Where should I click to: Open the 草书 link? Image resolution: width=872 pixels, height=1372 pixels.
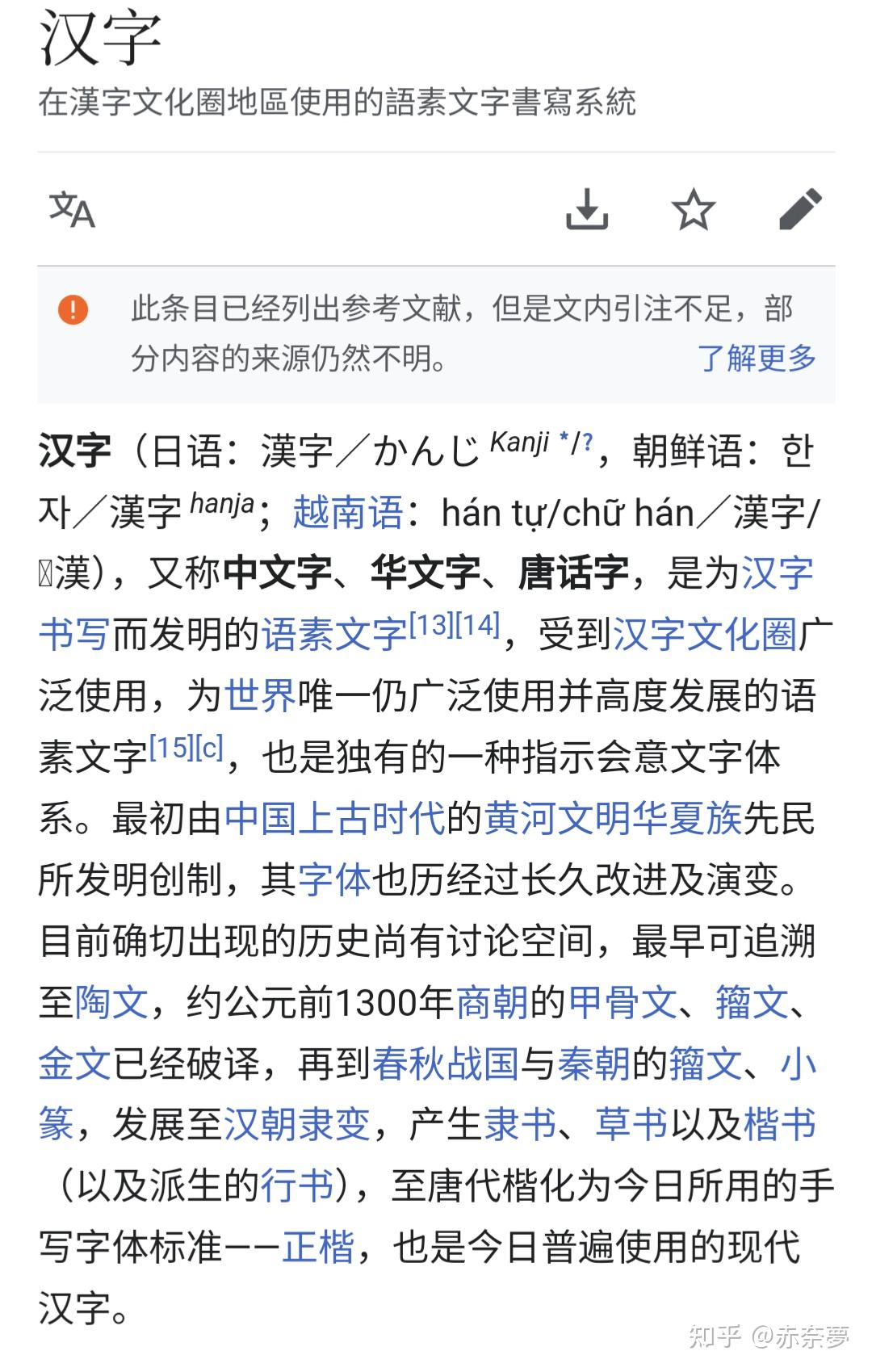coord(631,1125)
